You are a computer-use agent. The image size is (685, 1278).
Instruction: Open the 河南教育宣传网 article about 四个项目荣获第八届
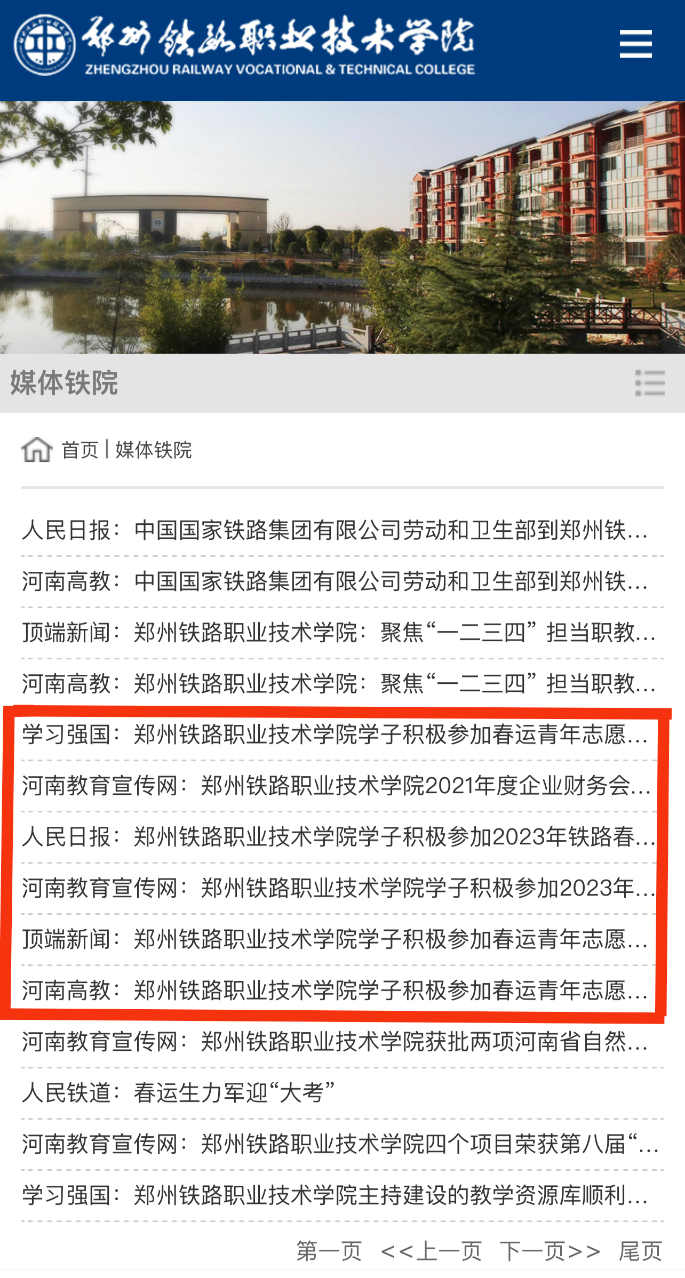click(338, 1145)
